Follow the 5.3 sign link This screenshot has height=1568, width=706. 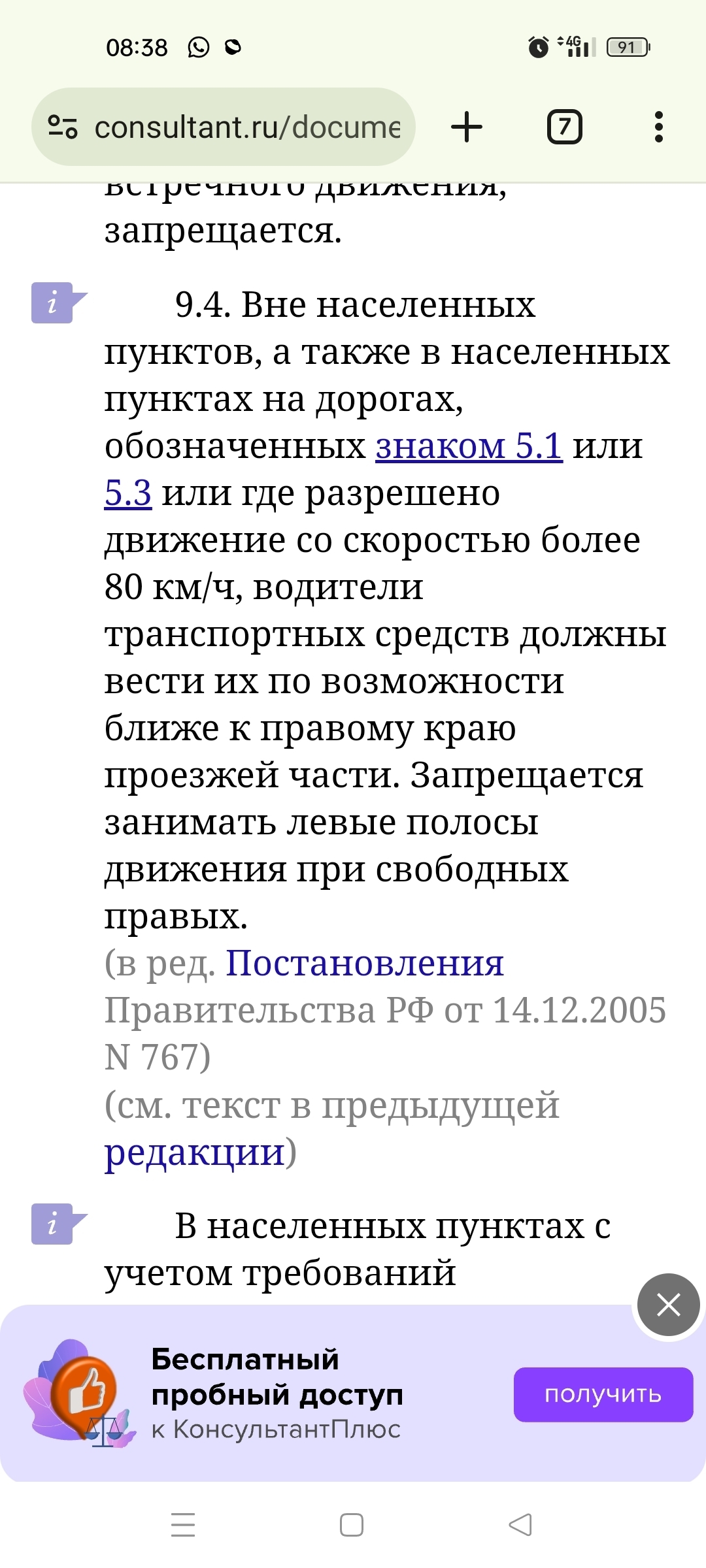click(x=128, y=493)
